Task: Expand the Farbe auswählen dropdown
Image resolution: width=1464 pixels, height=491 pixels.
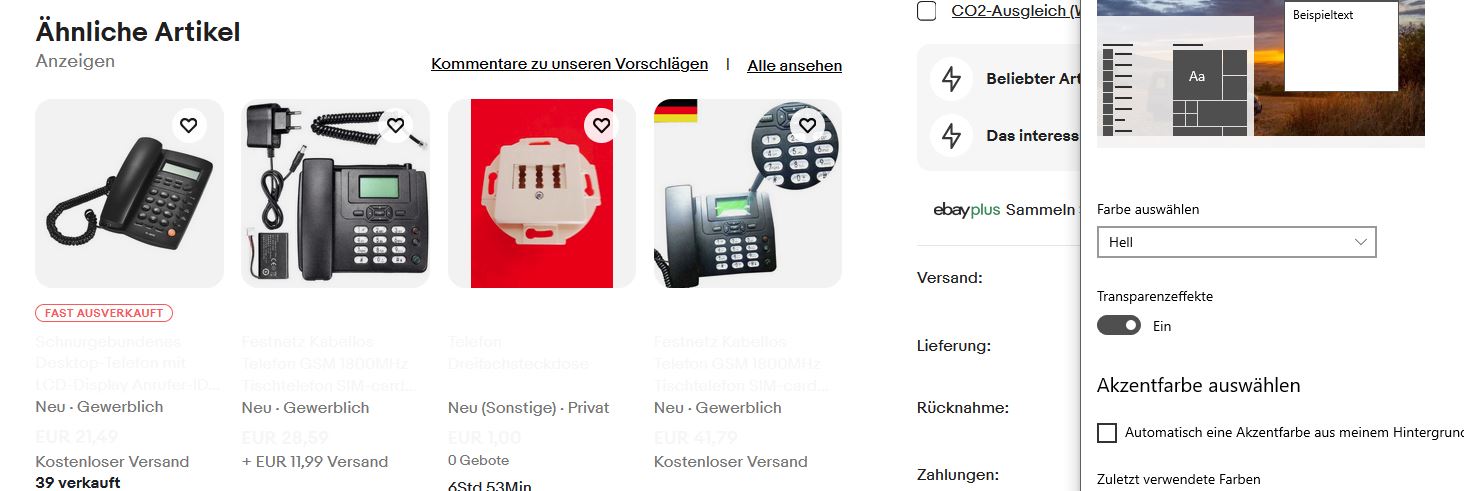Action: 1236,242
